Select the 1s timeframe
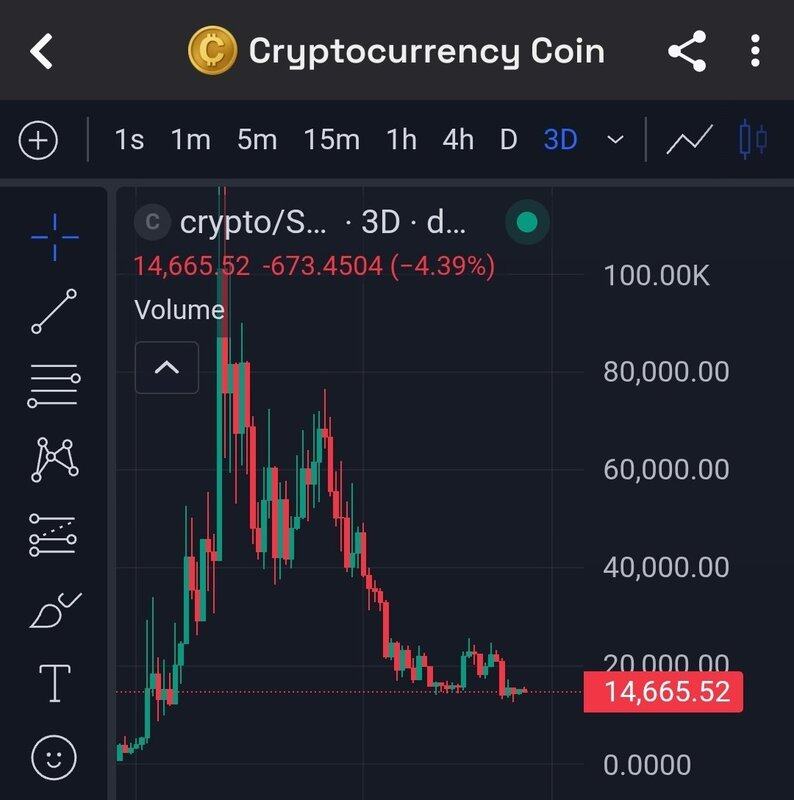This screenshot has width=794, height=800. coord(129,140)
